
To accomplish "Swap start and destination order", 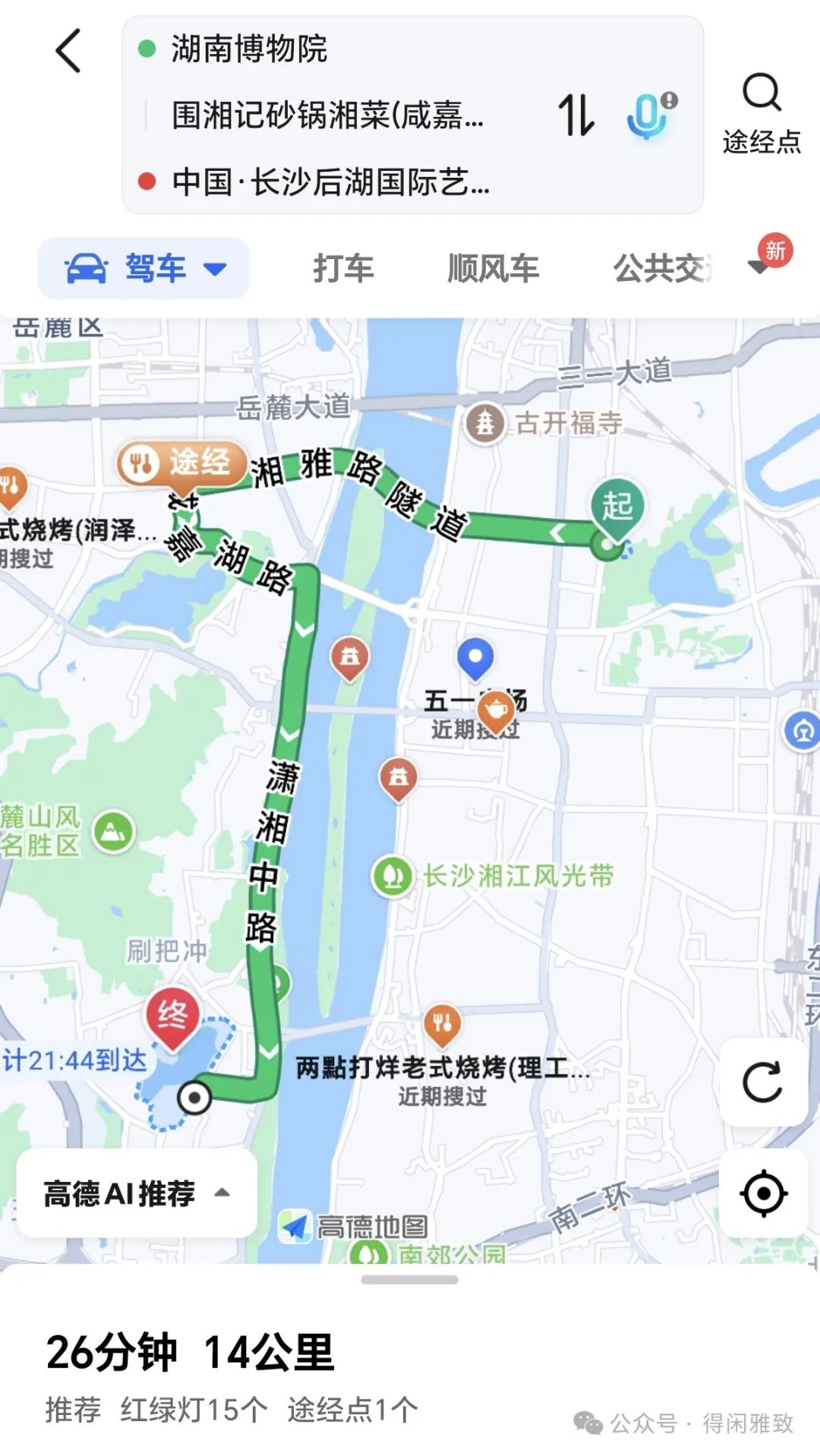I will pos(576,115).
